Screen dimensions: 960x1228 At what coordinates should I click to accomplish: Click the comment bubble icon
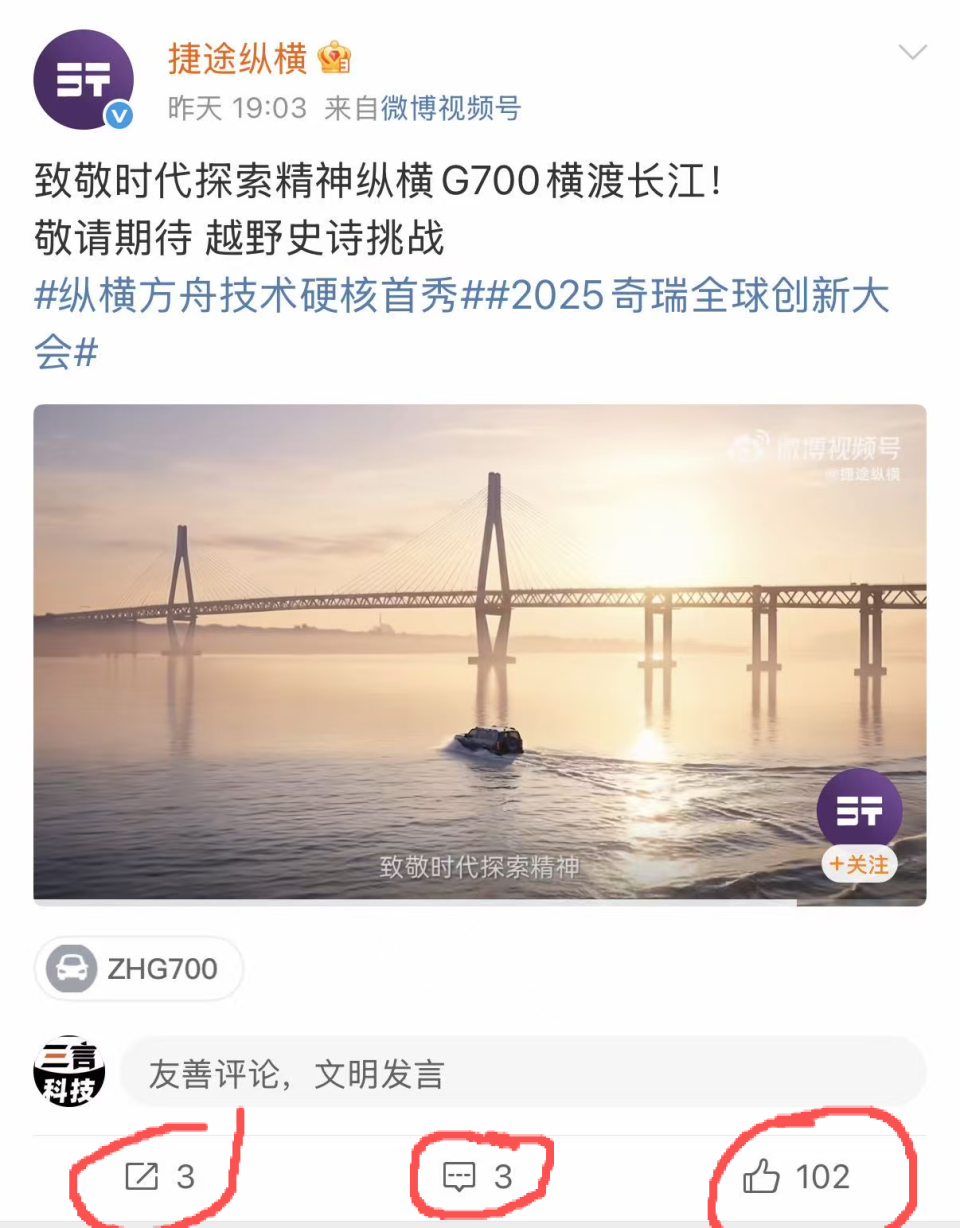tap(460, 1178)
